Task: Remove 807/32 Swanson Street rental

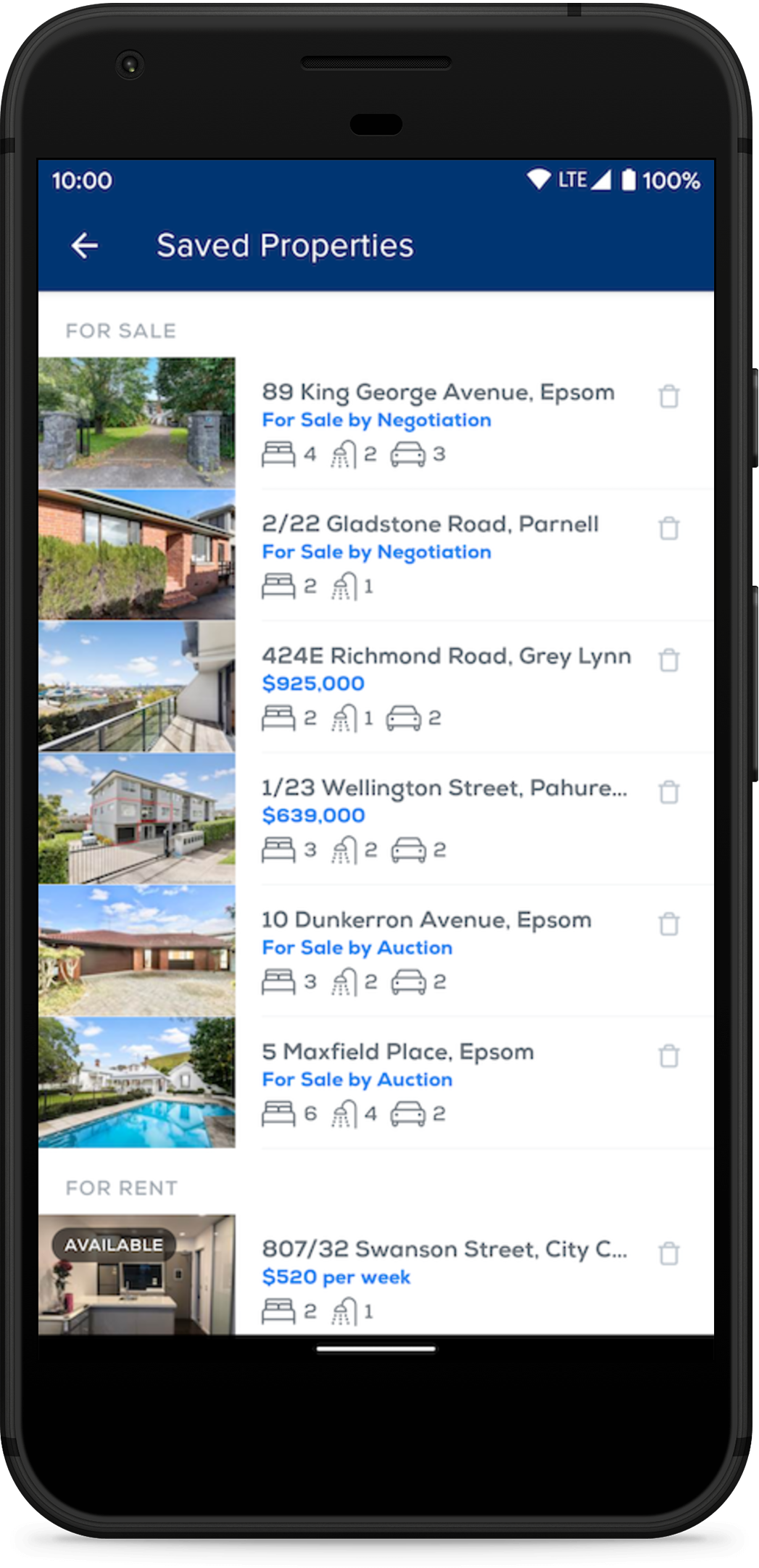Action: pos(668,1253)
